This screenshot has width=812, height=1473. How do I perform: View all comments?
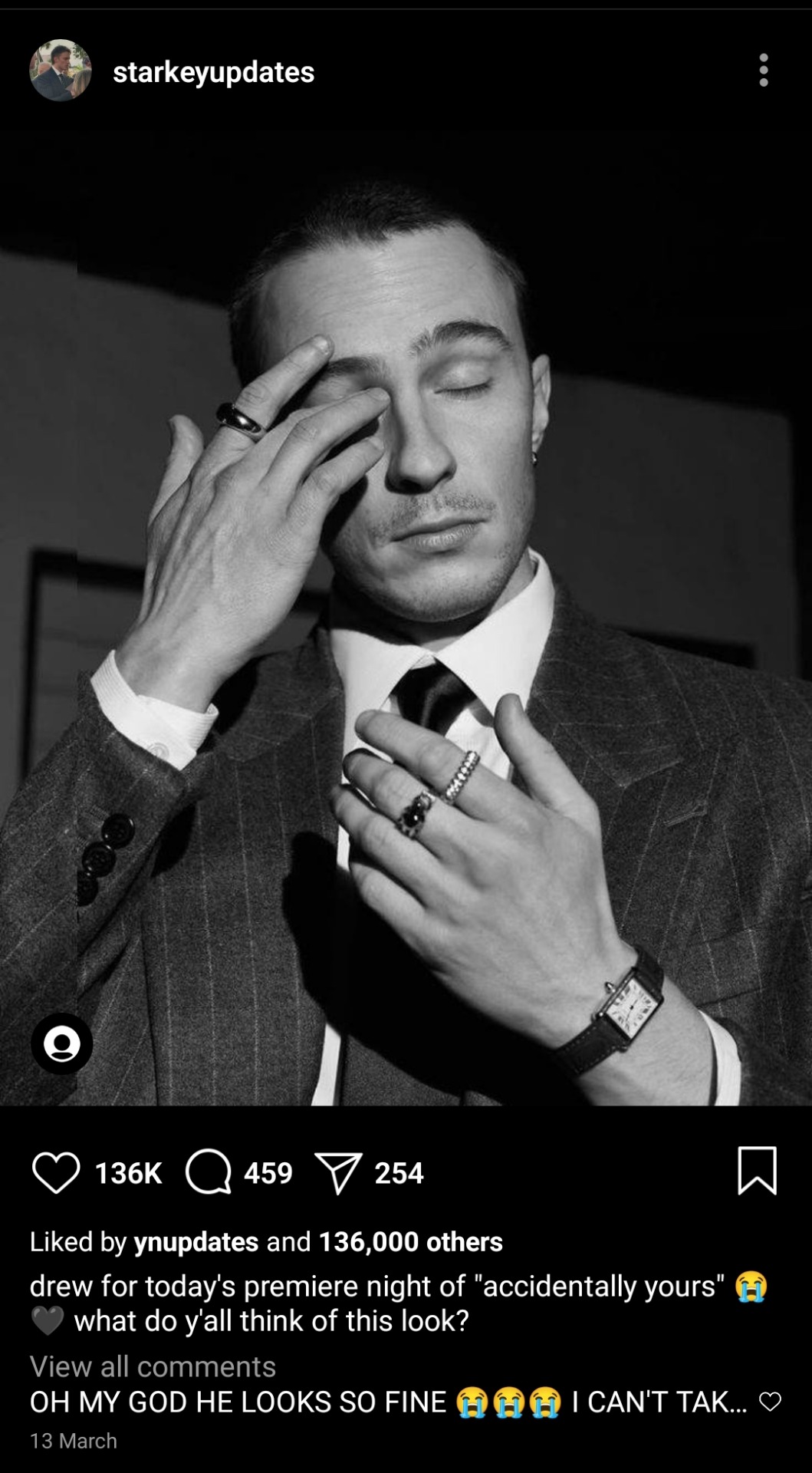pyautogui.click(x=153, y=1366)
